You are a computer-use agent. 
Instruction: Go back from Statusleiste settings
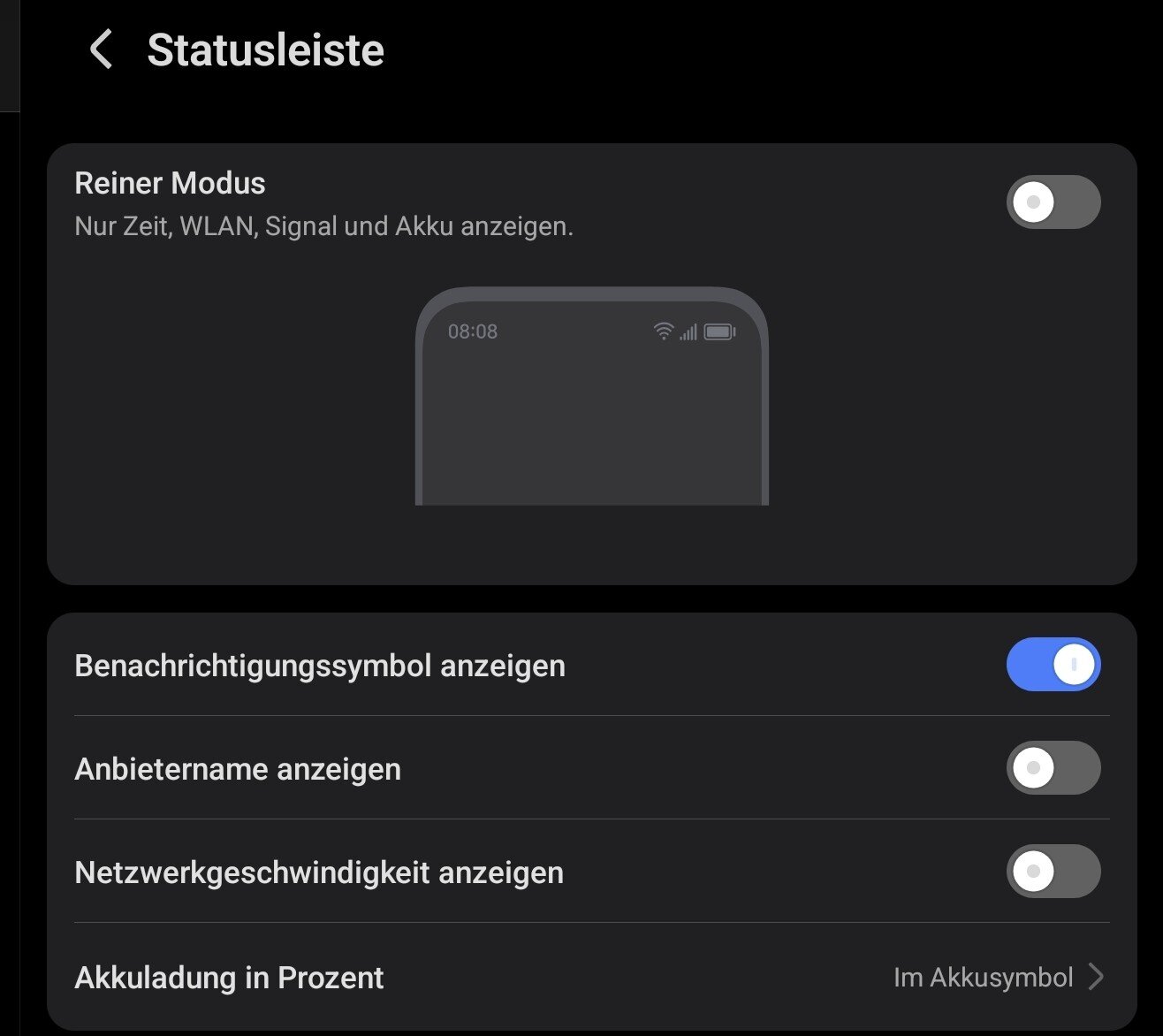pyautogui.click(x=102, y=50)
